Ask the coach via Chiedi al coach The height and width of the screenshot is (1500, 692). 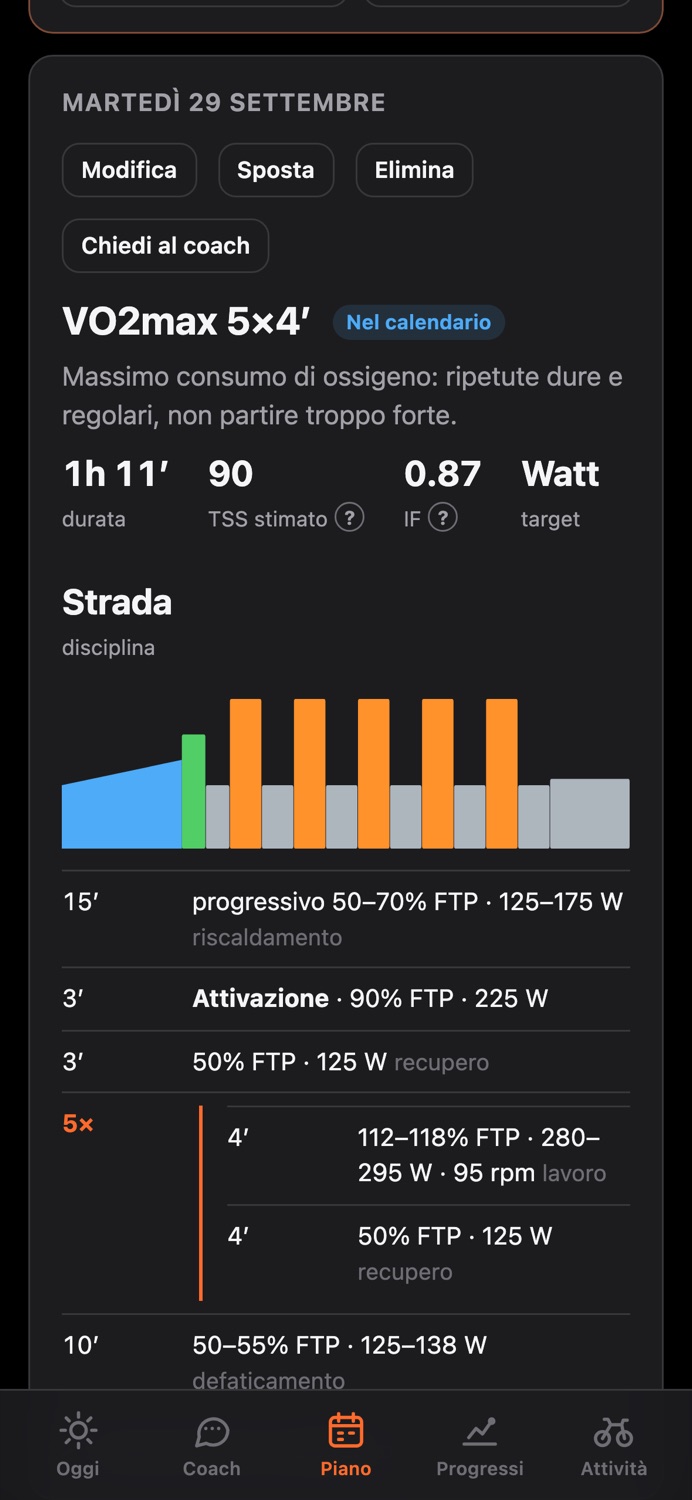[x=165, y=246]
